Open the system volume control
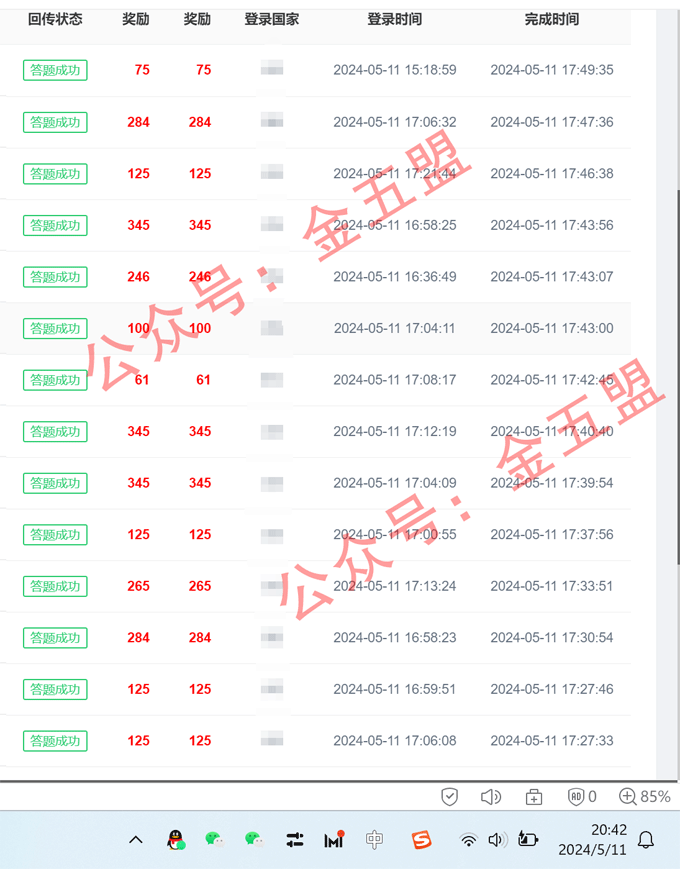 click(x=496, y=840)
